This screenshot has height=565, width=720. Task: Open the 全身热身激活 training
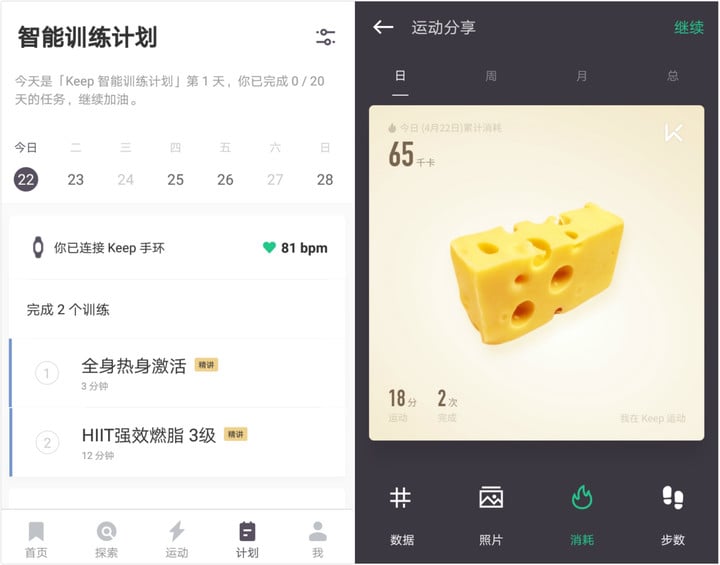pyautogui.click(x=177, y=373)
